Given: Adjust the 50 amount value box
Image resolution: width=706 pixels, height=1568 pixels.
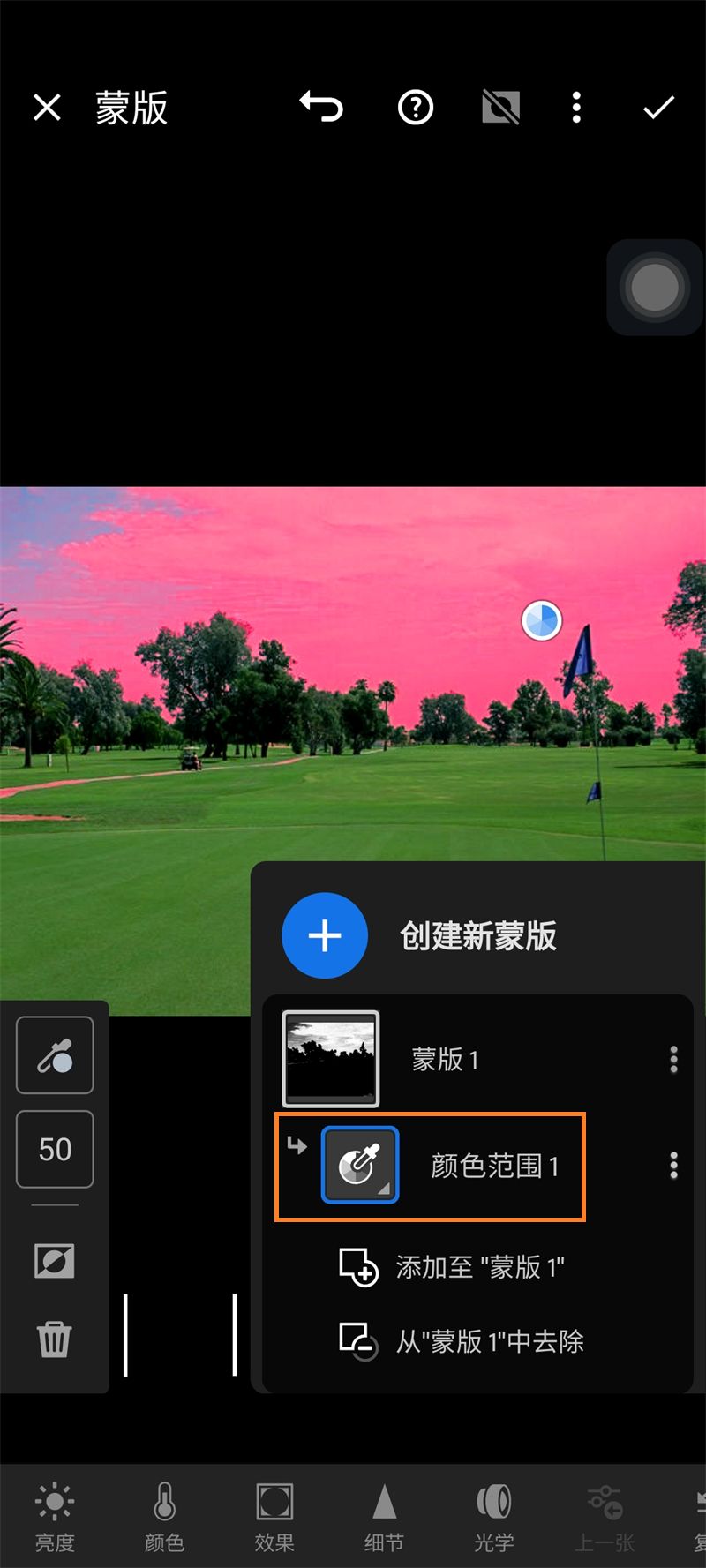Looking at the screenshot, I should coord(55,1149).
